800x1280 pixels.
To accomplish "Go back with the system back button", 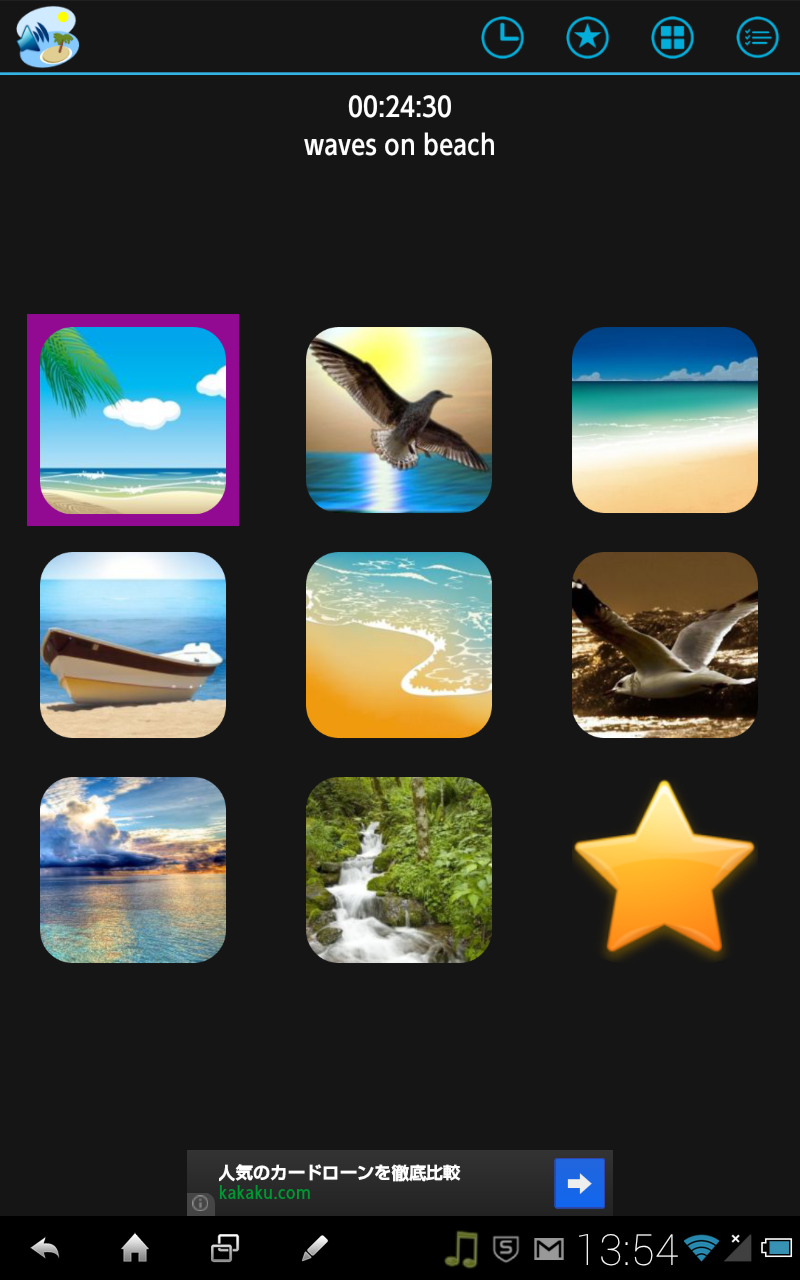I will point(45,1248).
